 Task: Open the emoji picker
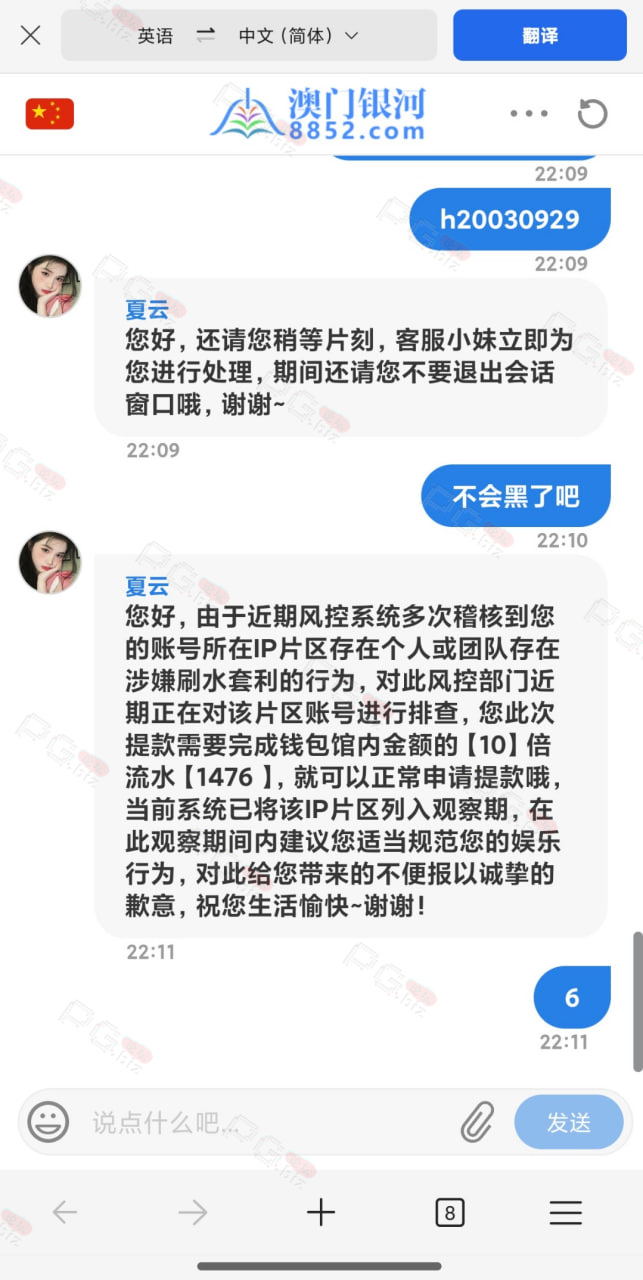(x=48, y=1122)
